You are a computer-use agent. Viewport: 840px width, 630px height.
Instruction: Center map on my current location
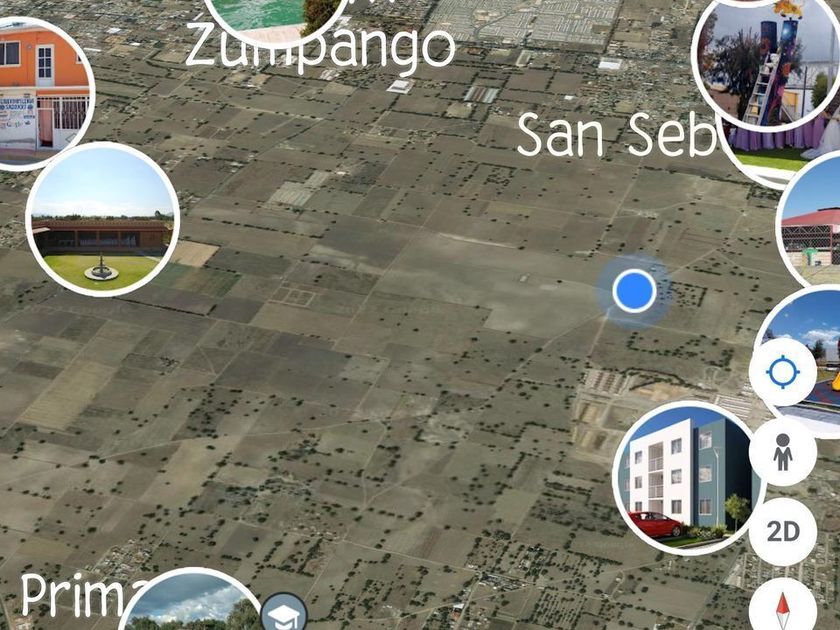(x=782, y=373)
